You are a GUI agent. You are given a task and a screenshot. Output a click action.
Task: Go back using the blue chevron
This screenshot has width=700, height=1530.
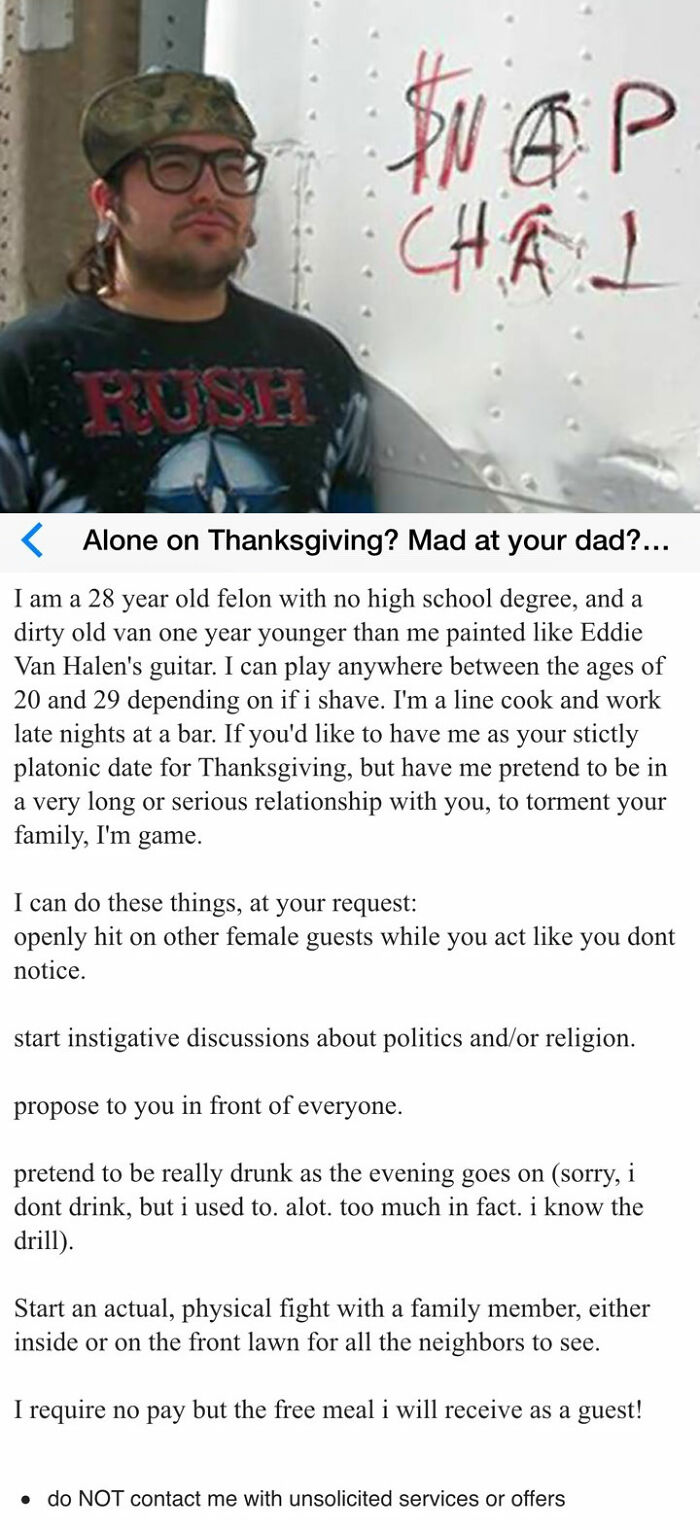pos(33,542)
